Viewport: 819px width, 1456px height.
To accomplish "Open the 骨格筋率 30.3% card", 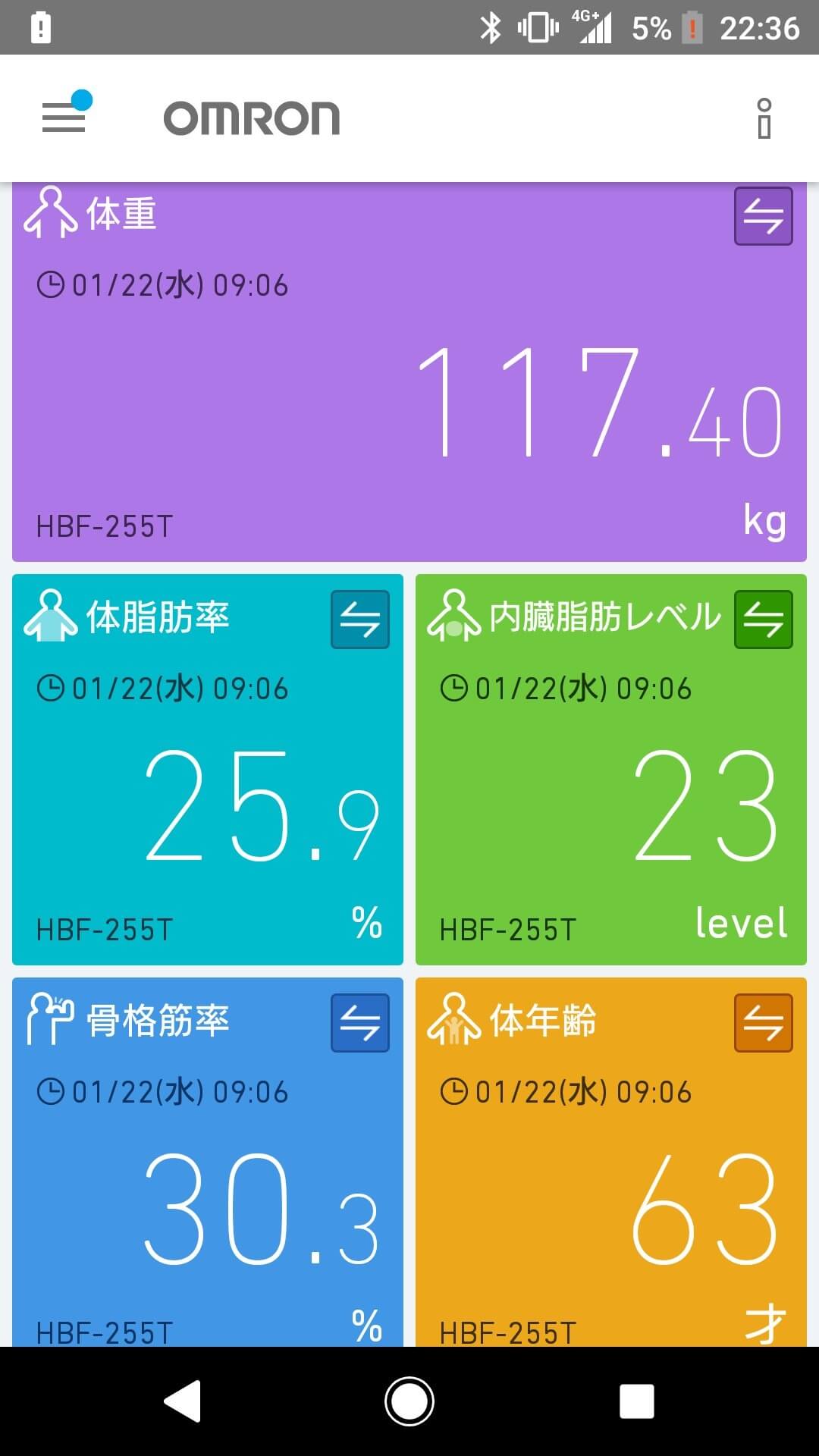I will click(x=208, y=1162).
